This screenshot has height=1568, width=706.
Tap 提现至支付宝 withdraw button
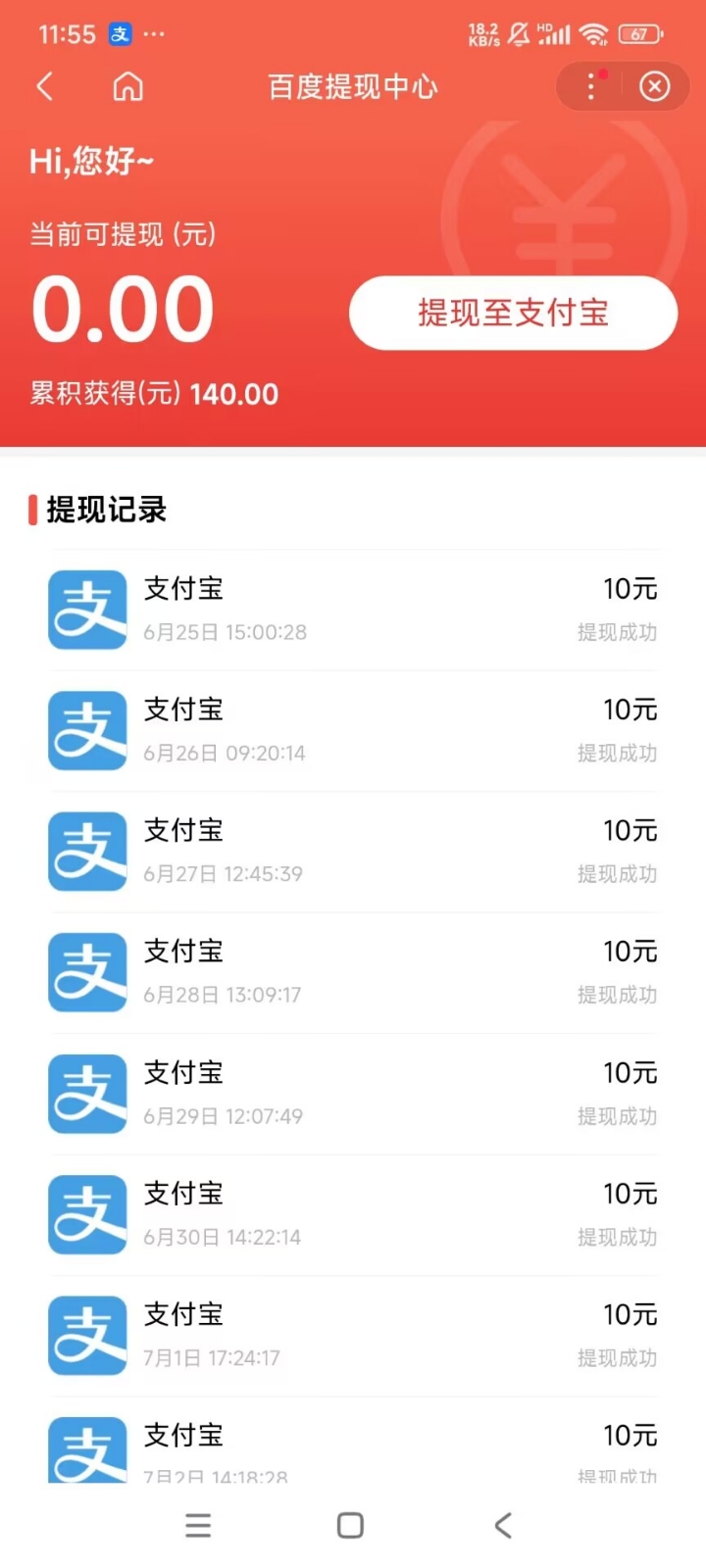pyautogui.click(x=514, y=313)
